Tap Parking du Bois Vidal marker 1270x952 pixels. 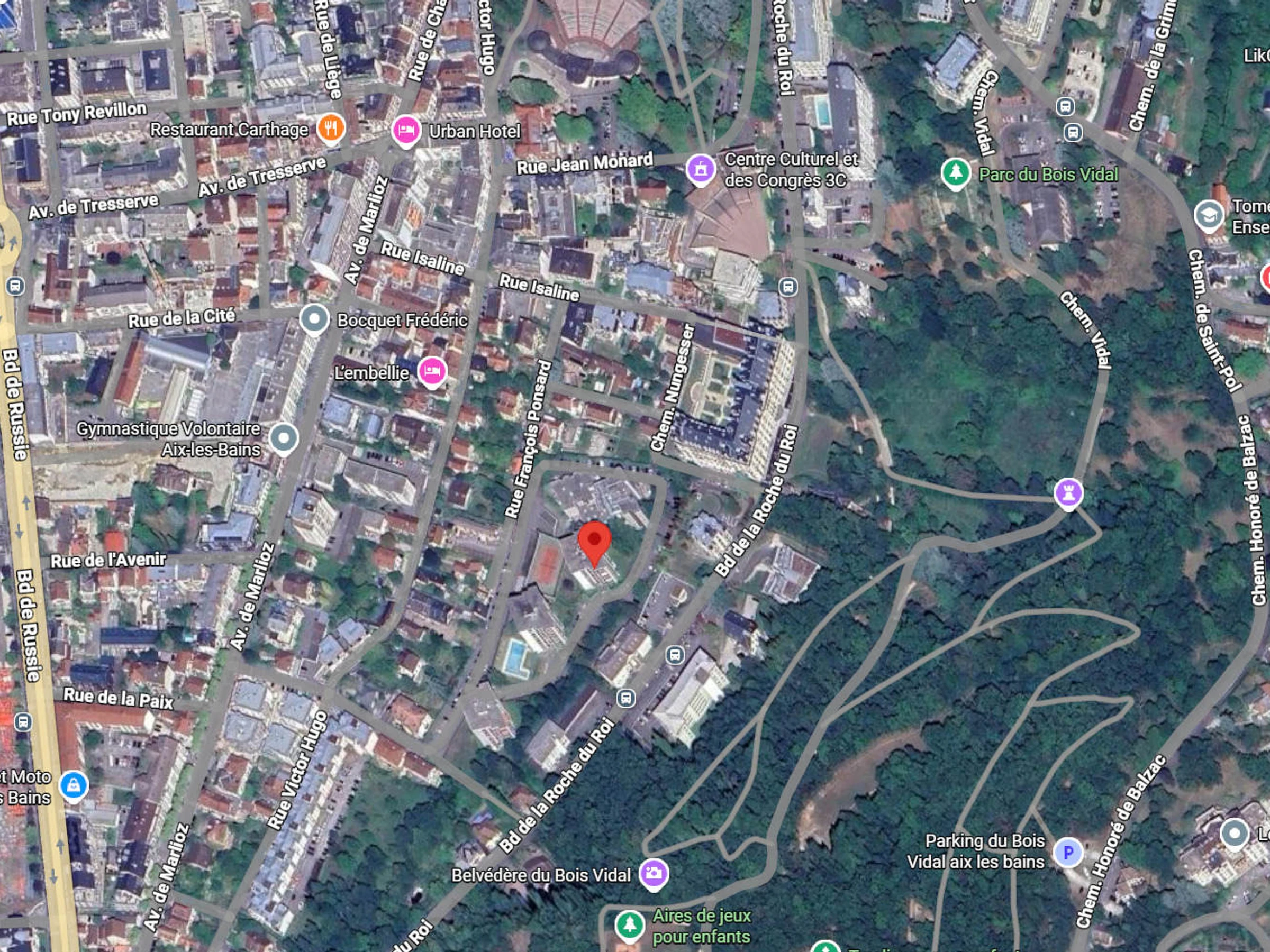click(x=1068, y=853)
